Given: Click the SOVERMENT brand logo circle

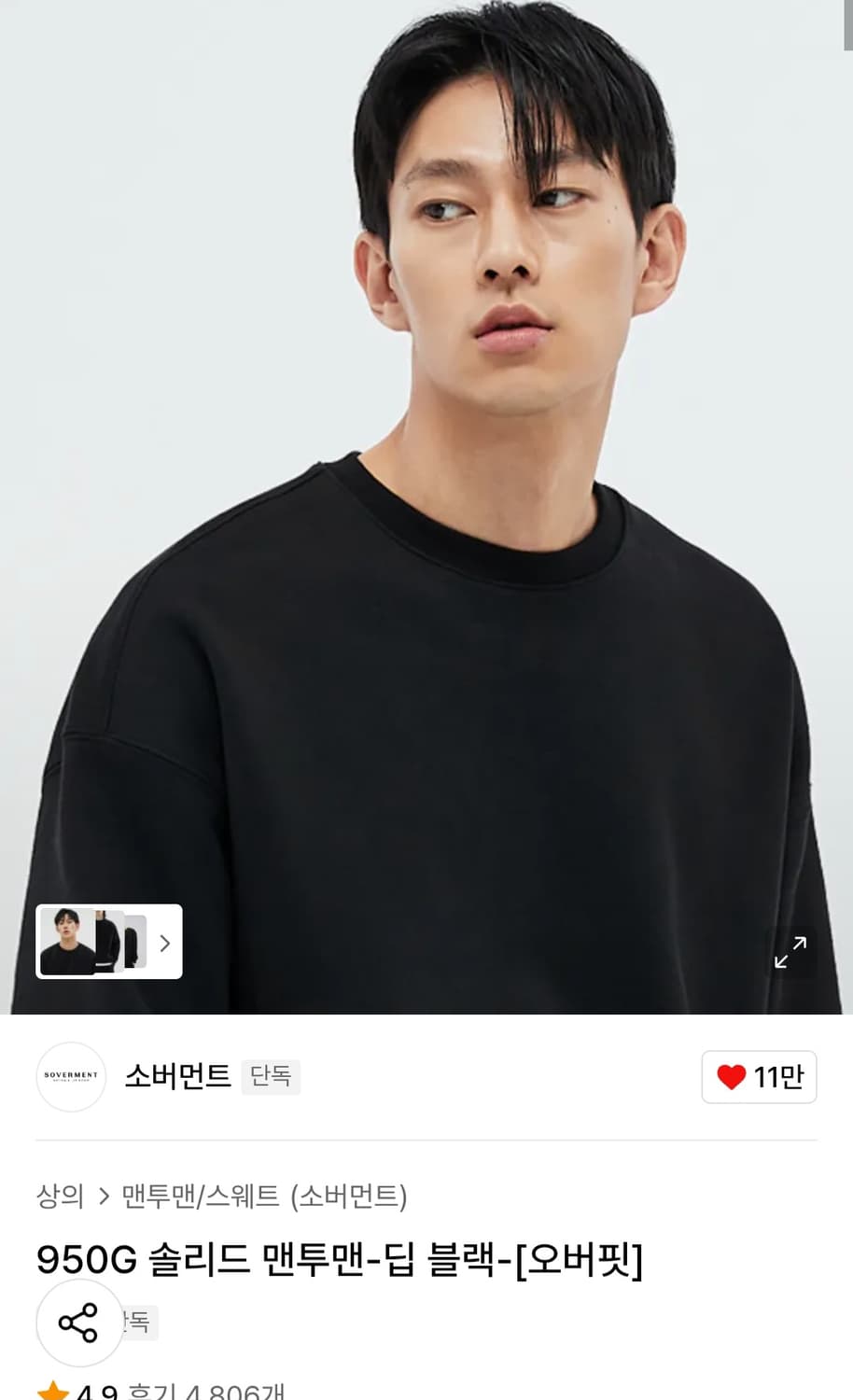Looking at the screenshot, I should (71, 1077).
